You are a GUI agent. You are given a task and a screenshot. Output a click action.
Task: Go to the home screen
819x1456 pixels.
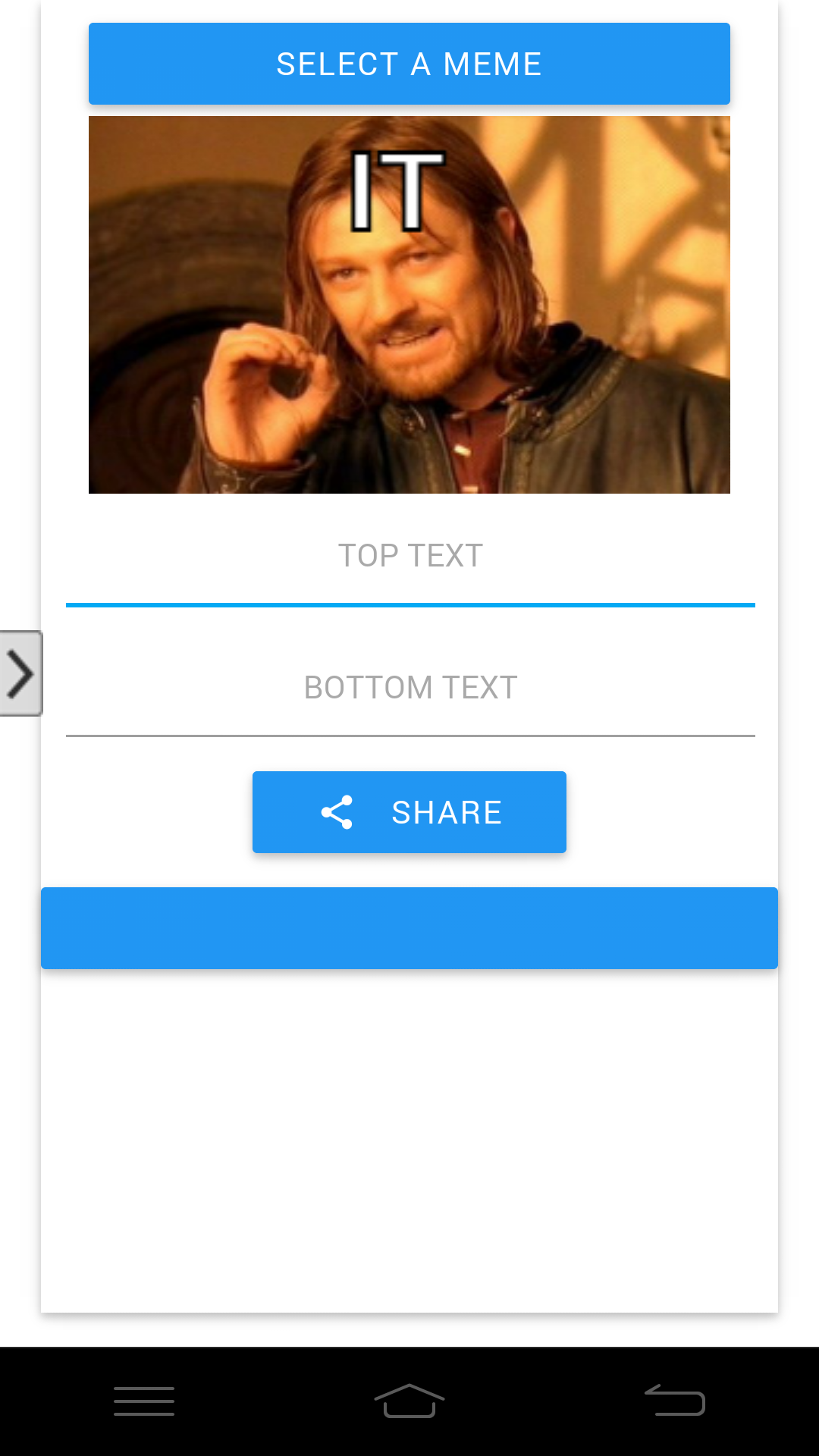pyautogui.click(x=409, y=1401)
